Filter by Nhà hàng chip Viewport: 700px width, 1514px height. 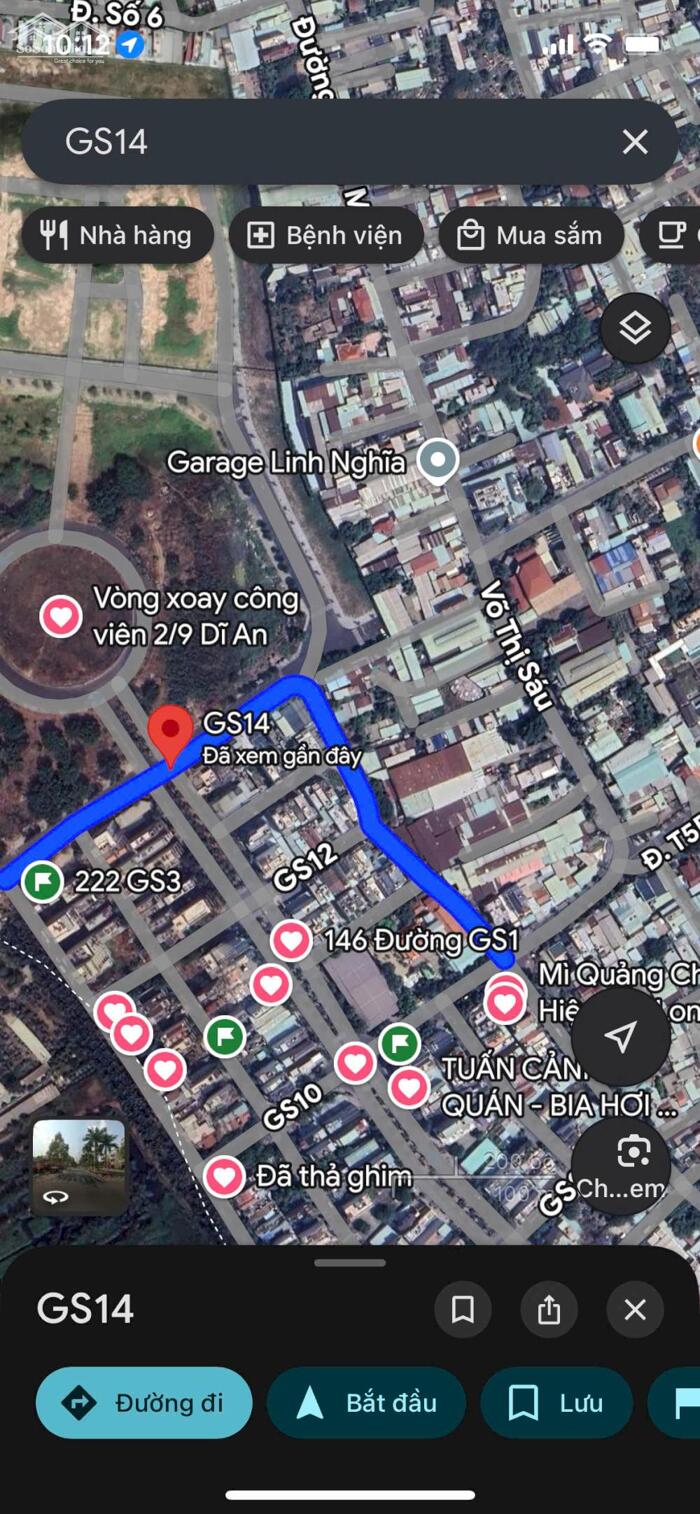pos(117,235)
